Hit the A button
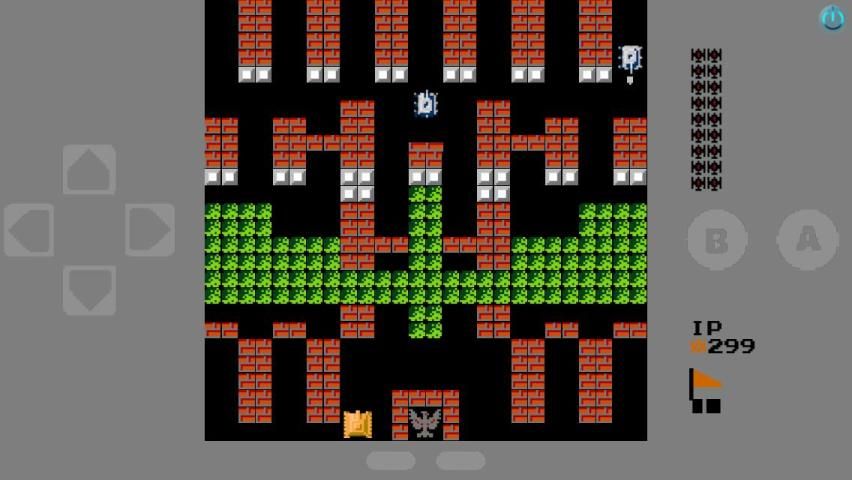Image resolution: width=852 pixels, height=480 pixels. [x=807, y=240]
